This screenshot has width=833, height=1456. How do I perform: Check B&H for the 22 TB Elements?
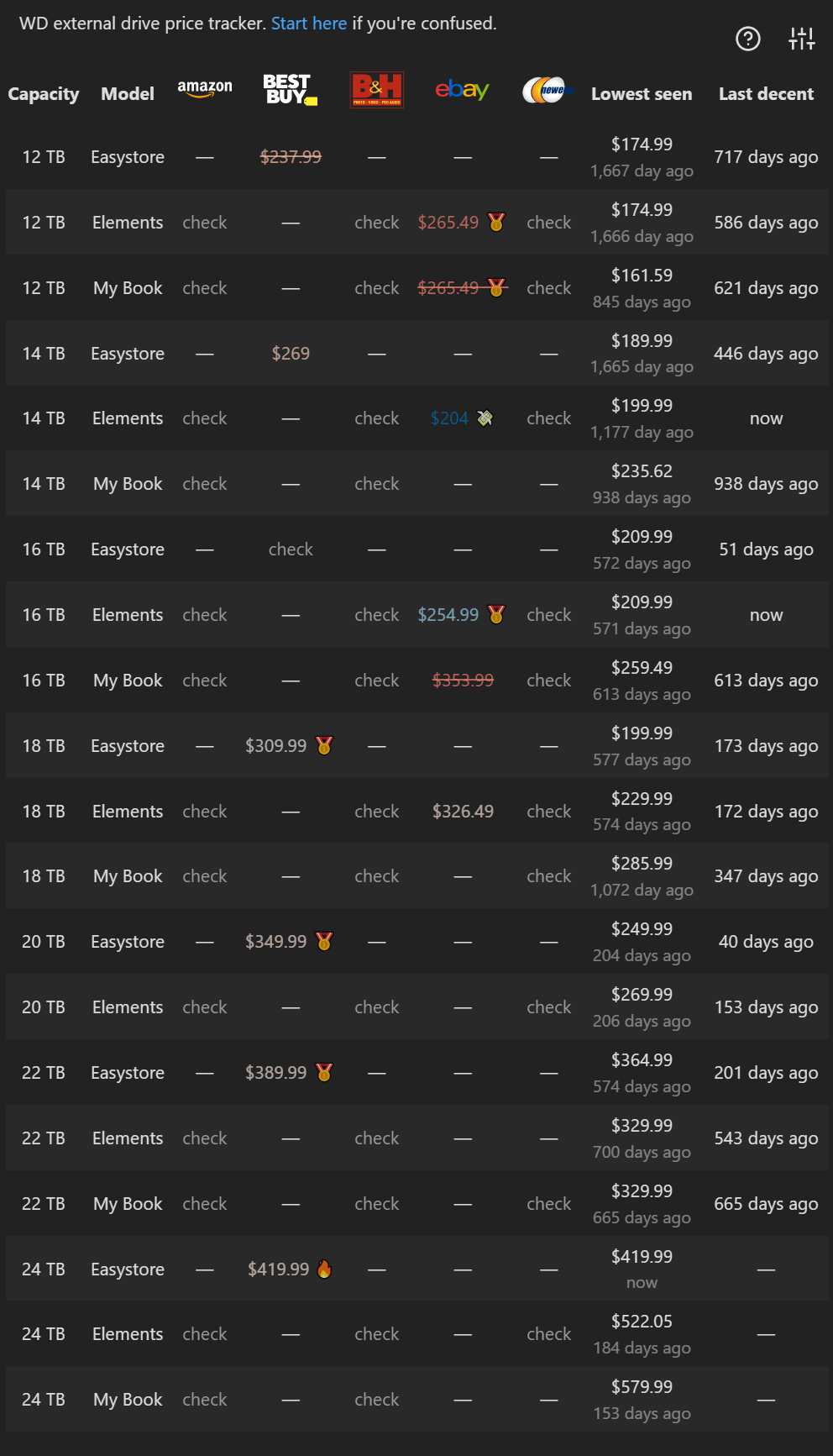coord(377,1138)
